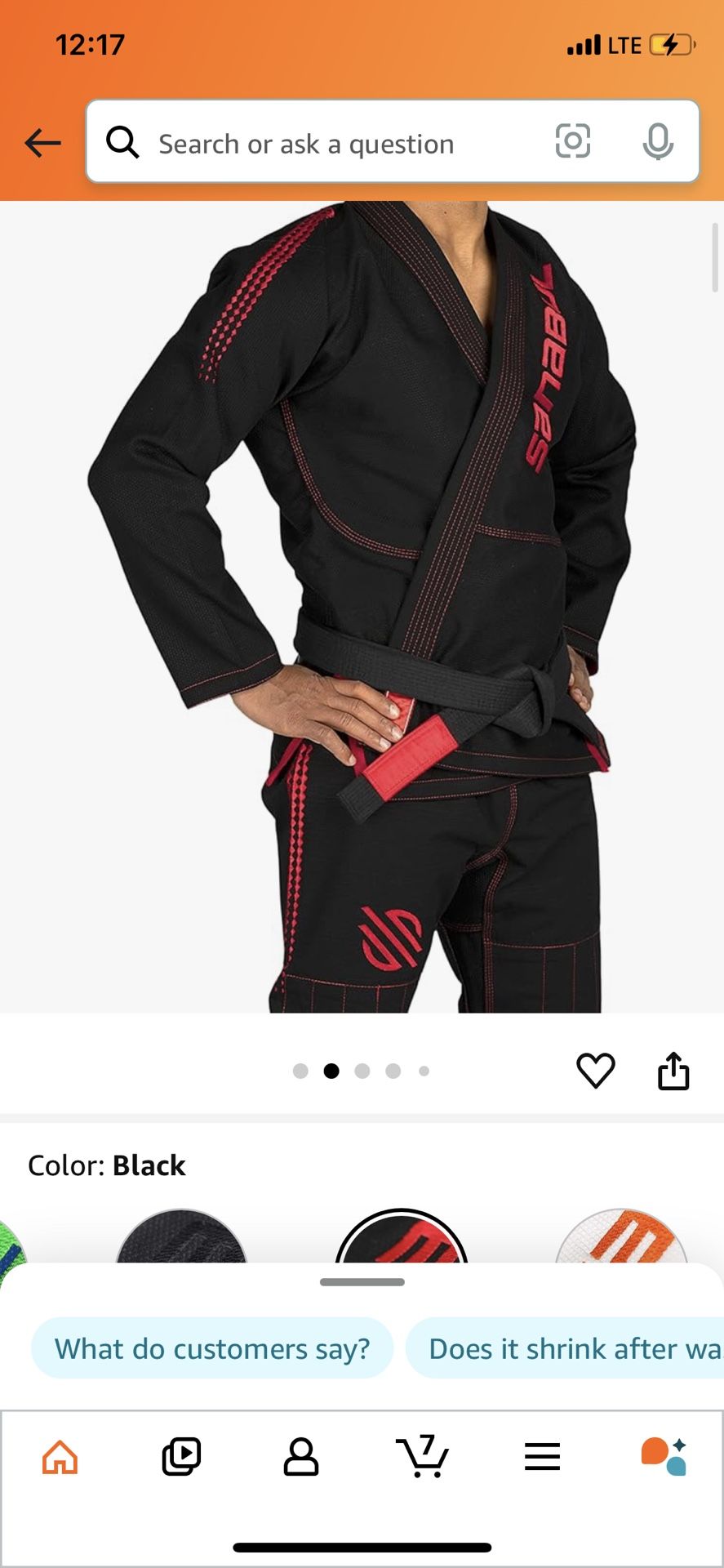The width and height of the screenshot is (724, 1568).
Task: Share this gi product listing
Action: coord(673,1071)
